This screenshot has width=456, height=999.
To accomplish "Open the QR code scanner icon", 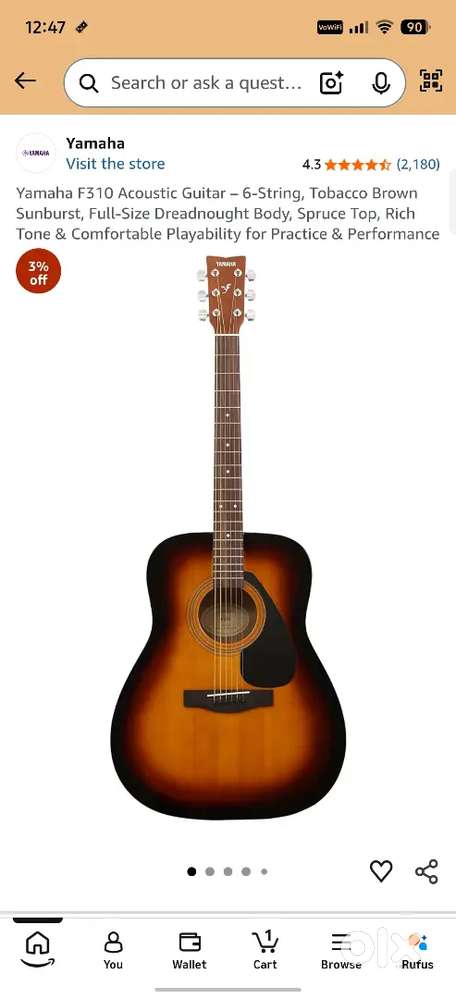I will (x=431, y=81).
